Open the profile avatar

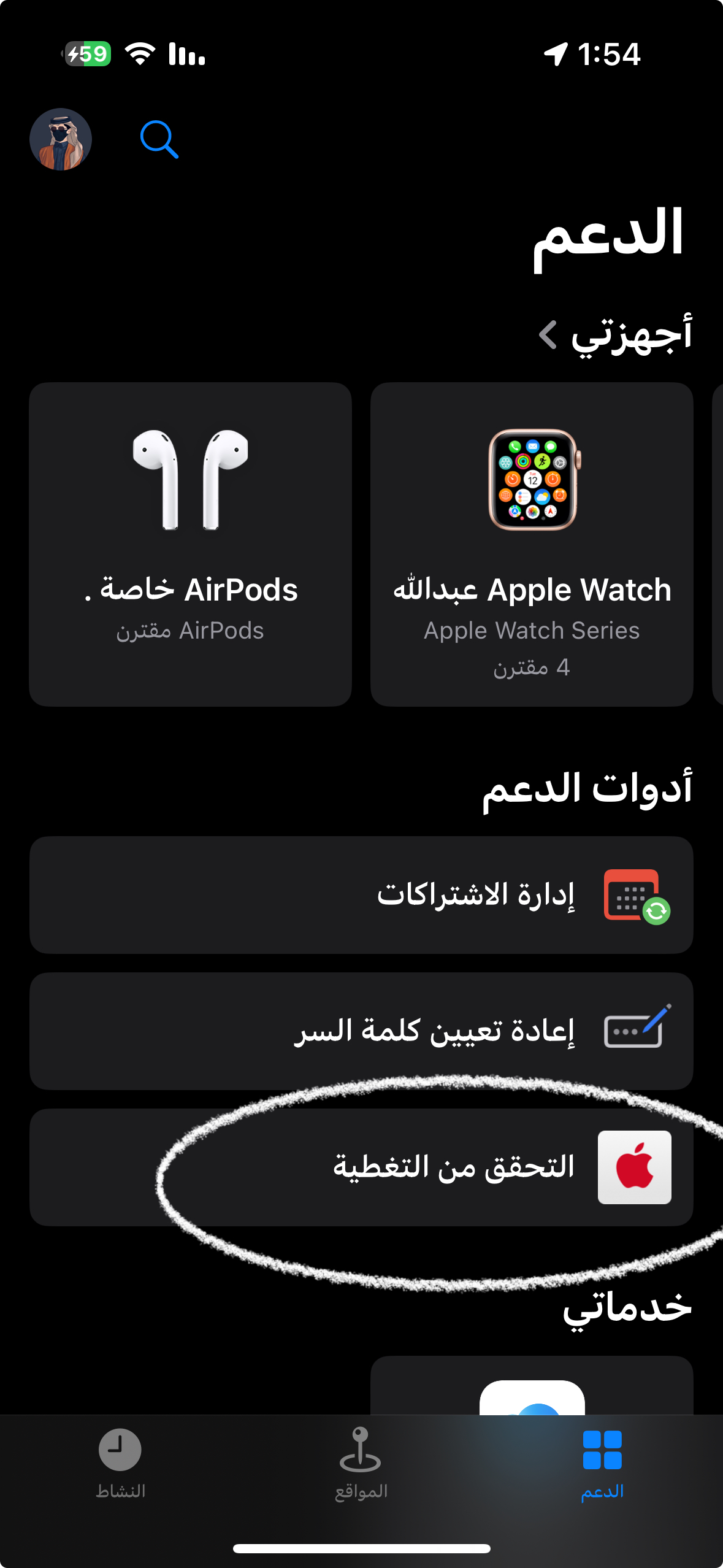point(61,140)
